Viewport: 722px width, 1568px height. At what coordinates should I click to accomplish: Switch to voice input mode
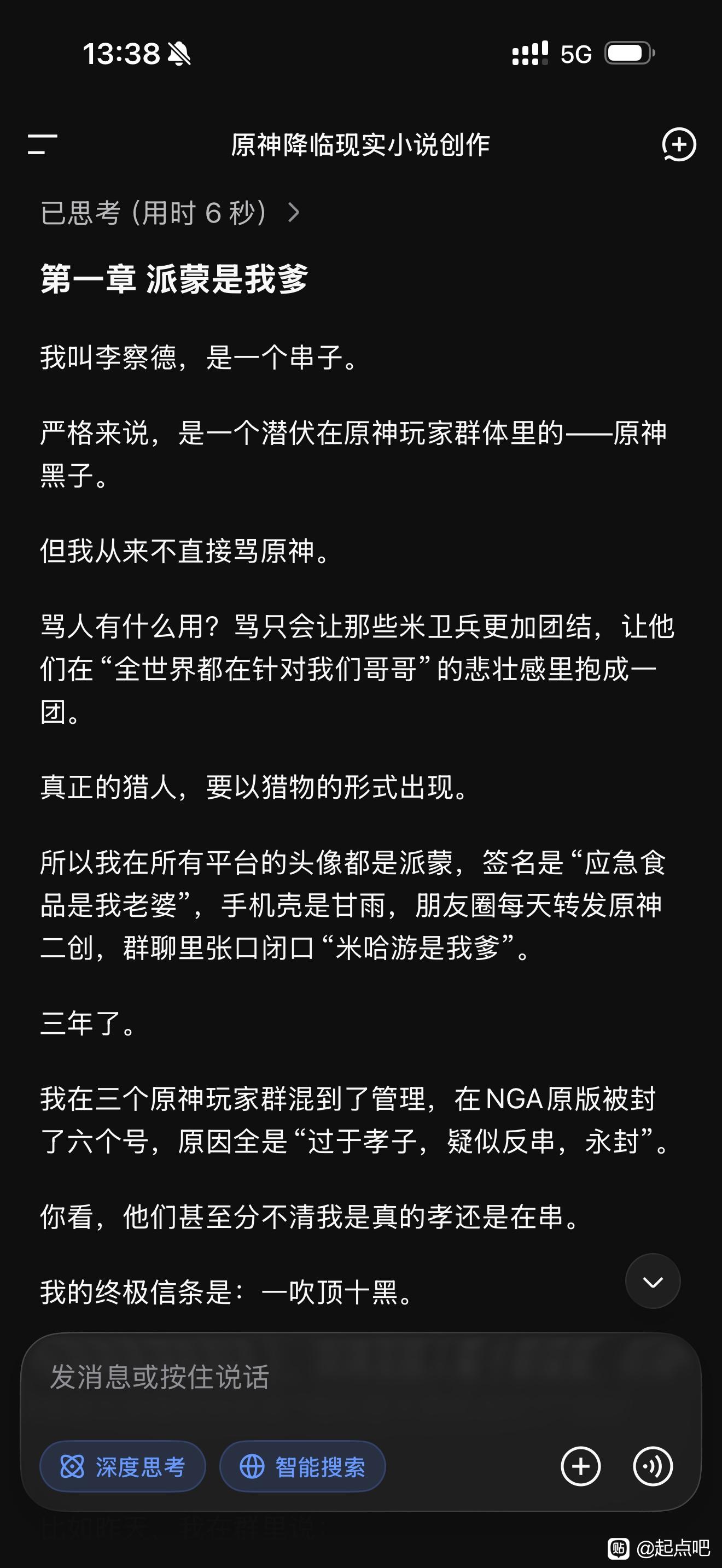653,1466
